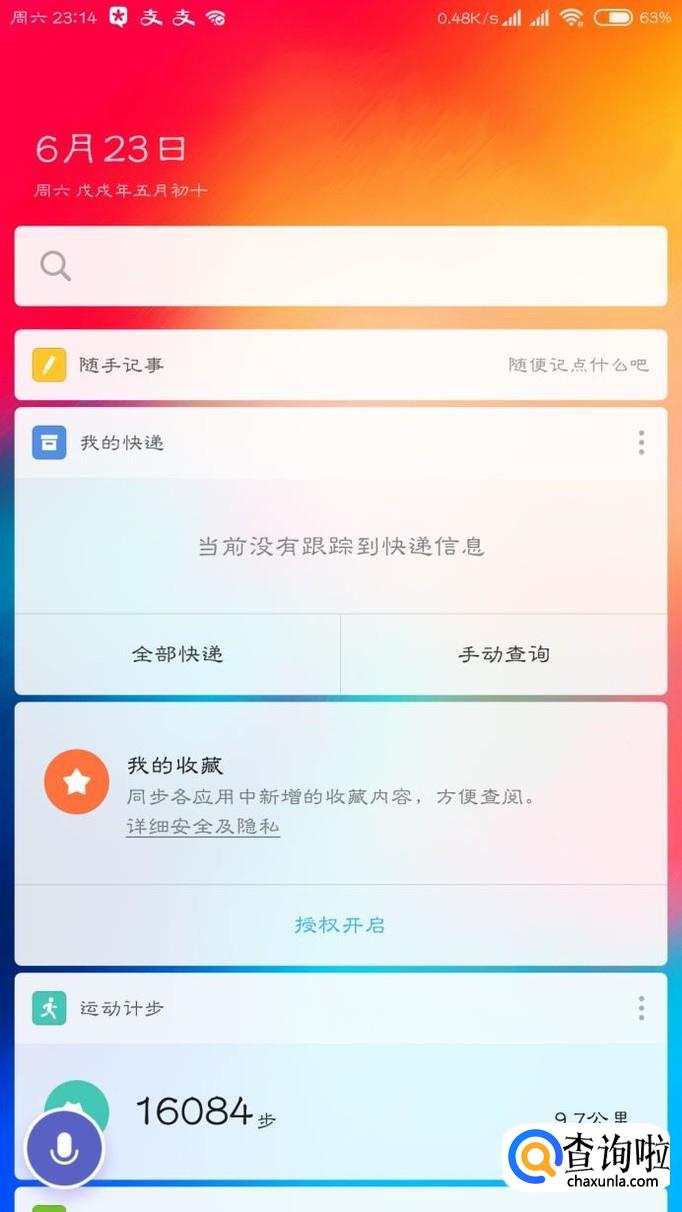This screenshot has height=1212, width=682.
Task: Open the 详细安全及隐私 link
Action: pyautogui.click(x=203, y=827)
